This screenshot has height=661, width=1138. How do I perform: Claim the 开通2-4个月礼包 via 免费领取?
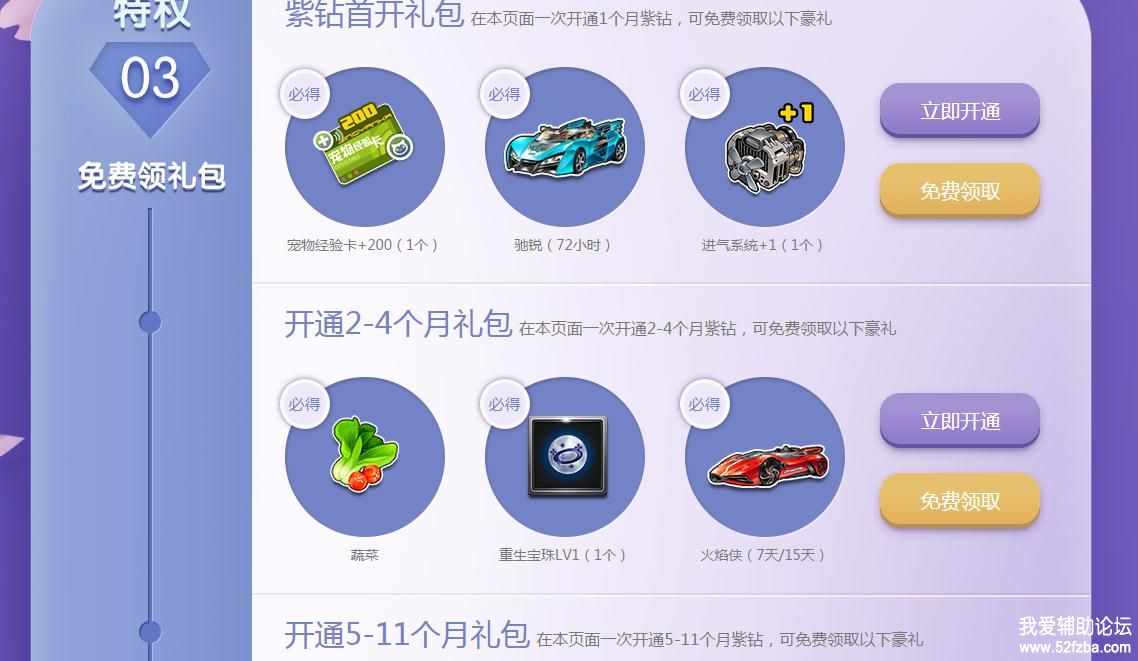(959, 500)
